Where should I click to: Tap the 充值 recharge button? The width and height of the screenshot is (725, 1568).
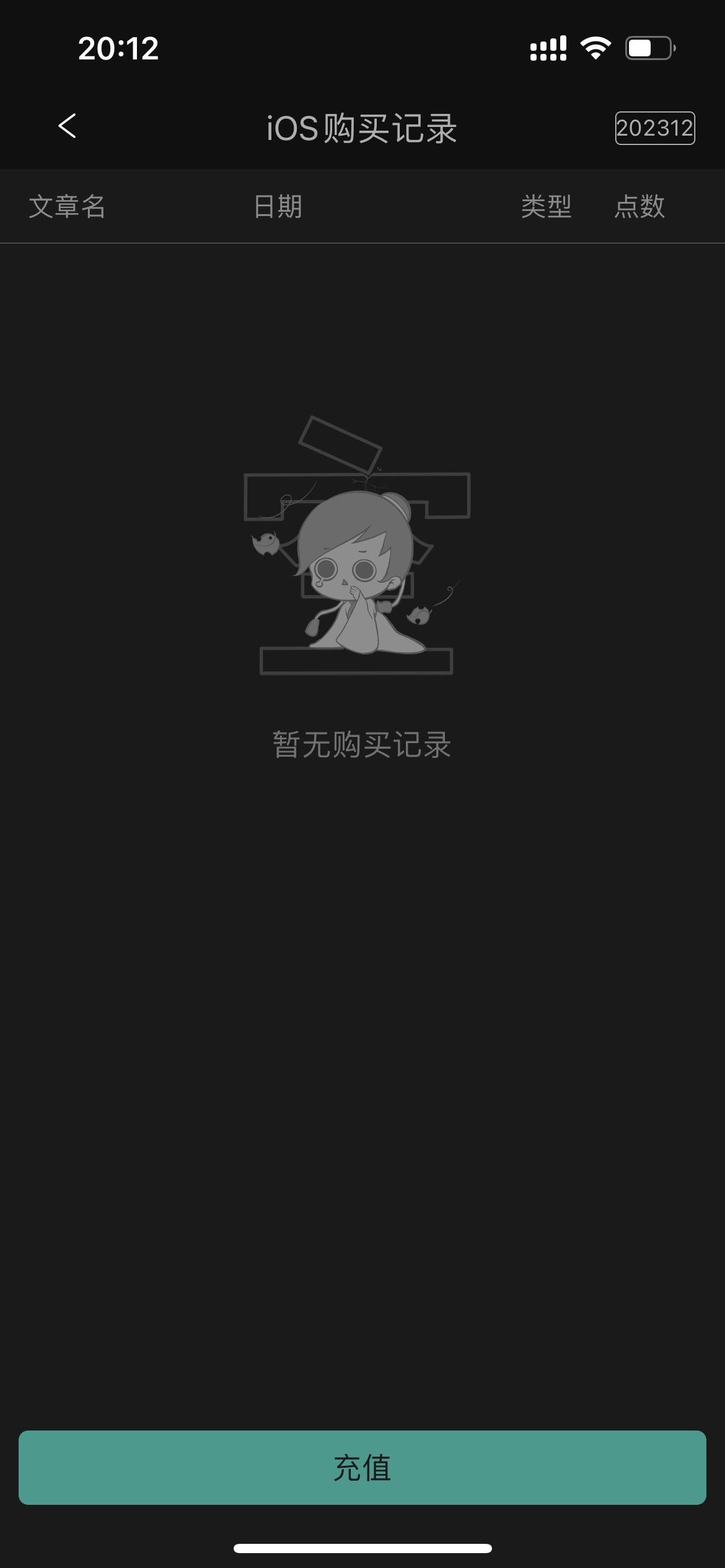click(x=362, y=1467)
